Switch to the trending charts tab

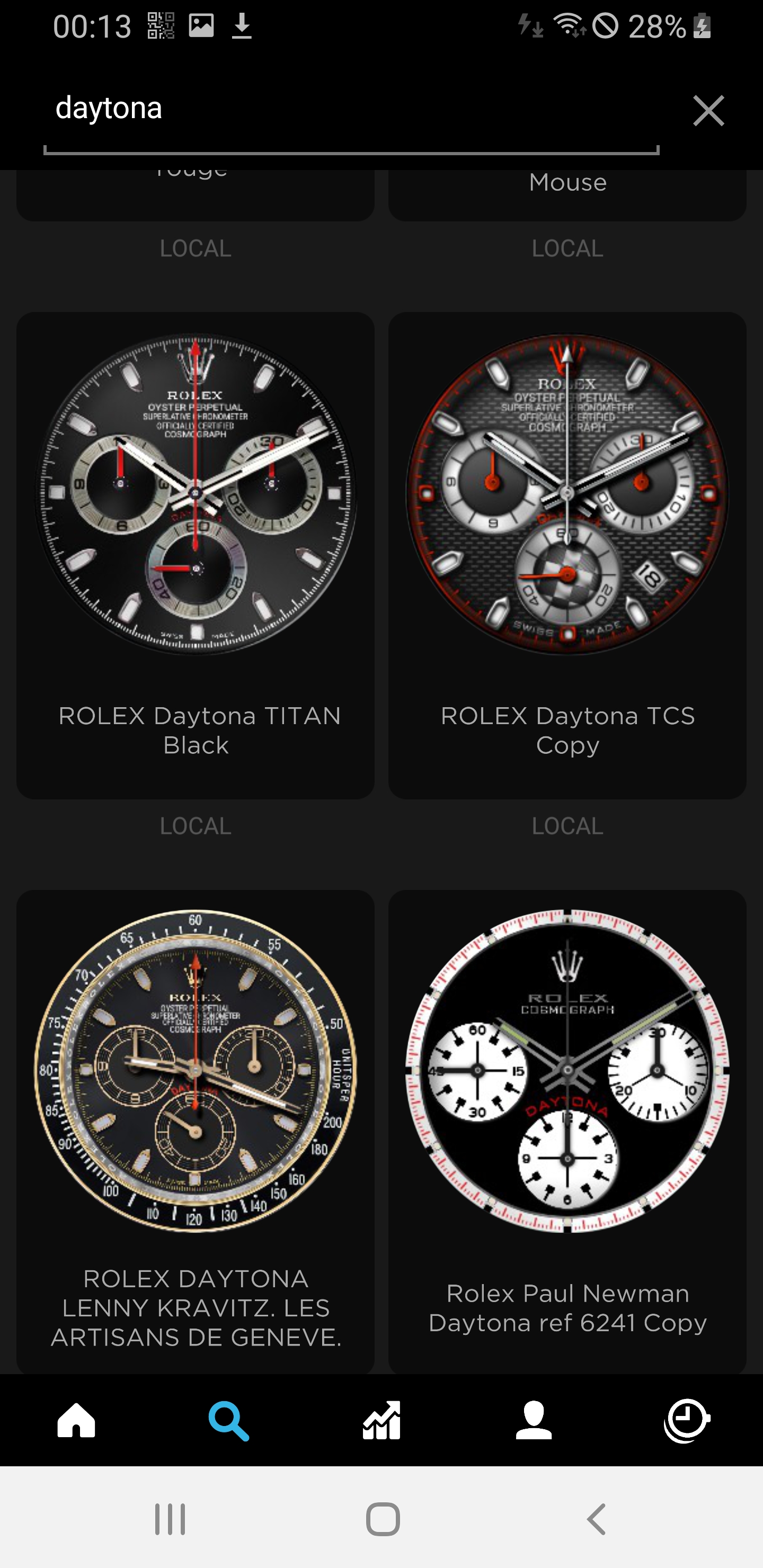(x=382, y=1420)
